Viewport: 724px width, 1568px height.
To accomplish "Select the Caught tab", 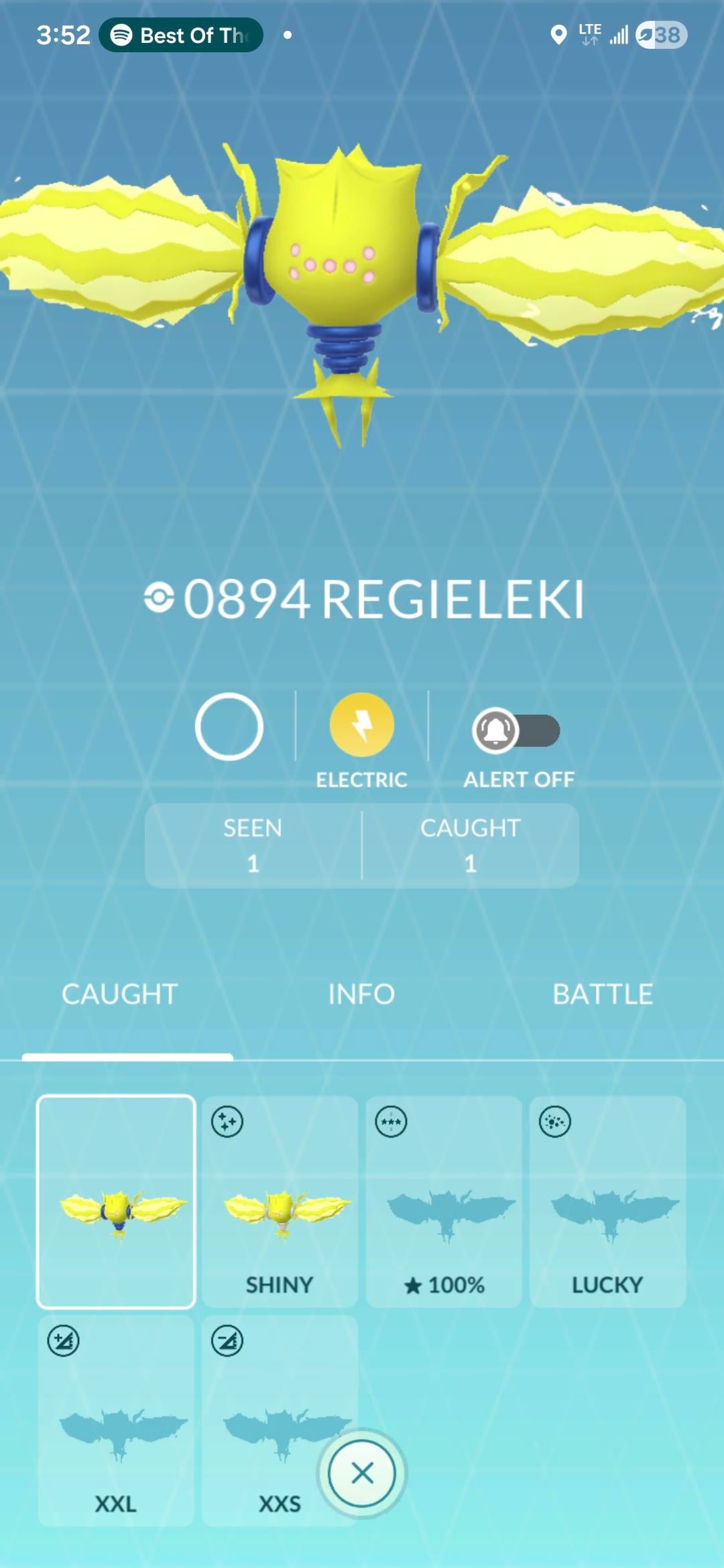I will point(120,994).
